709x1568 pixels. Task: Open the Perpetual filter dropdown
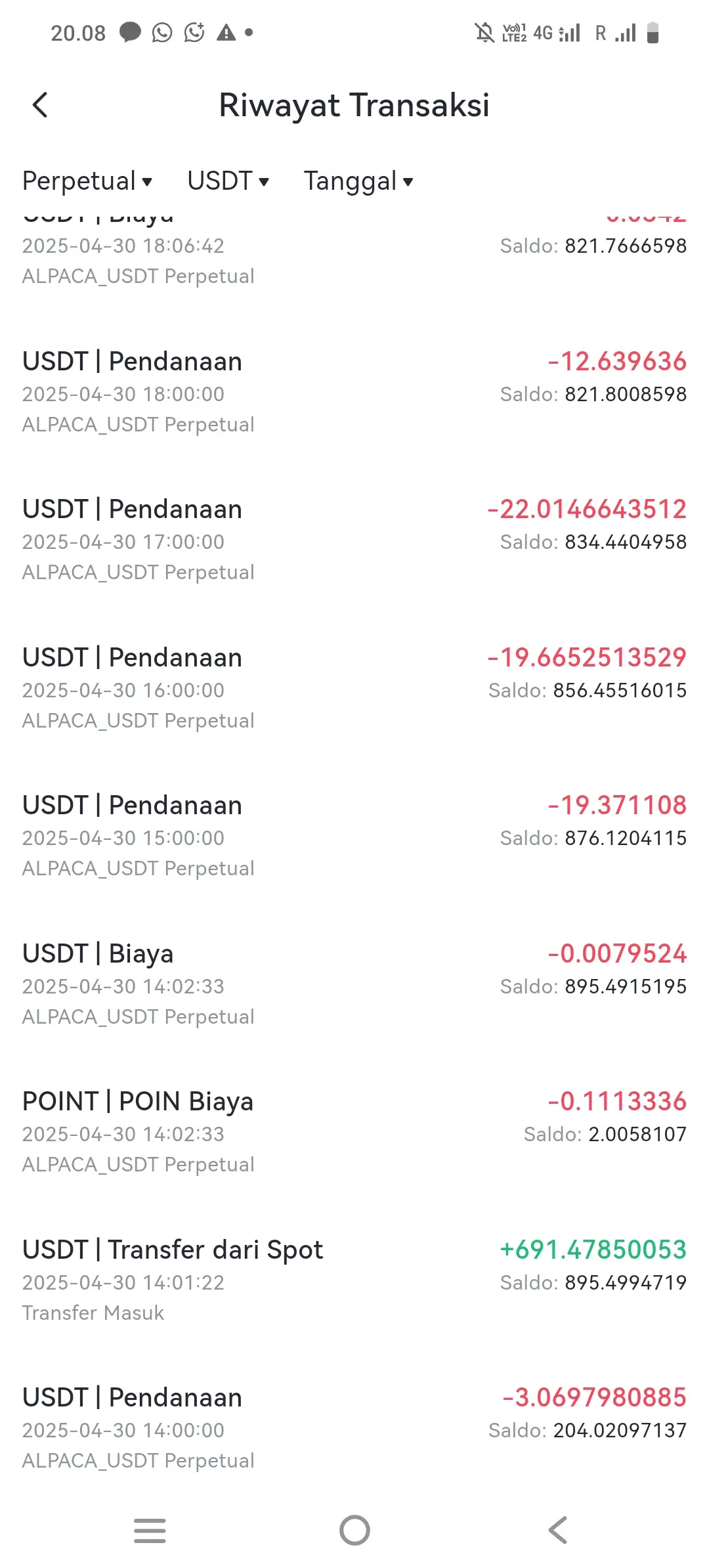(x=87, y=181)
